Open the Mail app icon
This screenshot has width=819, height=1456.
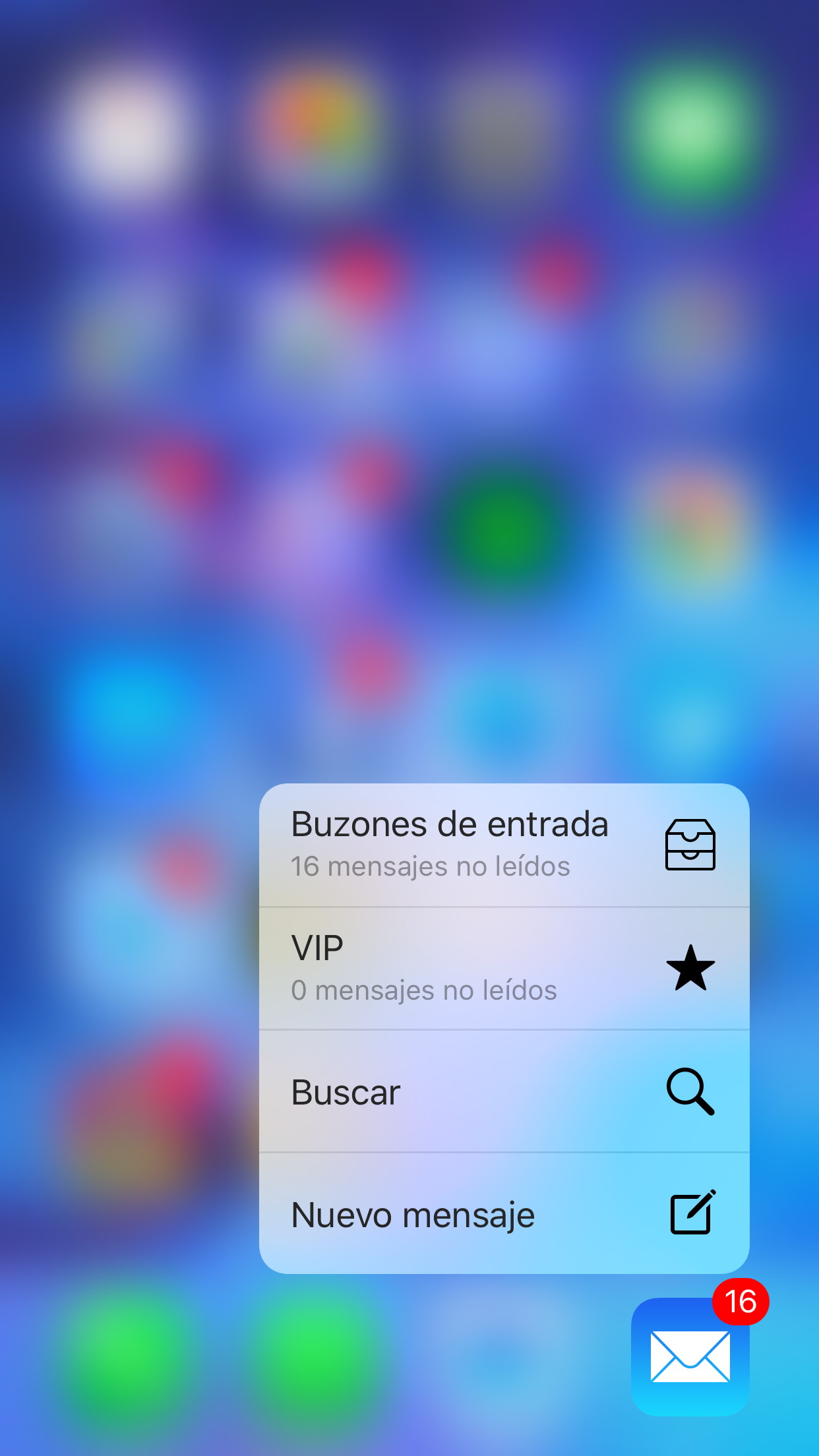tap(690, 1356)
